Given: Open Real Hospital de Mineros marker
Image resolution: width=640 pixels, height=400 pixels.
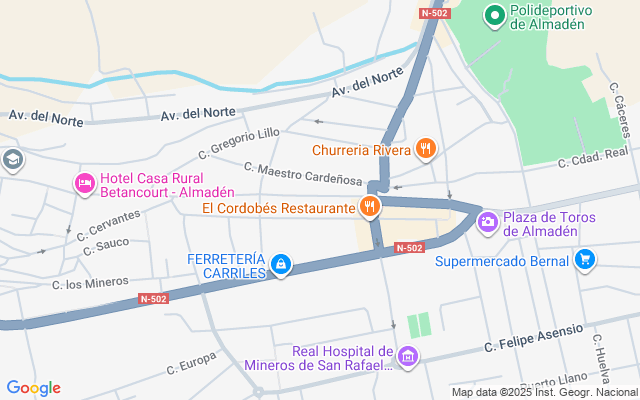Looking at the screenshot, I should [407, 357].
